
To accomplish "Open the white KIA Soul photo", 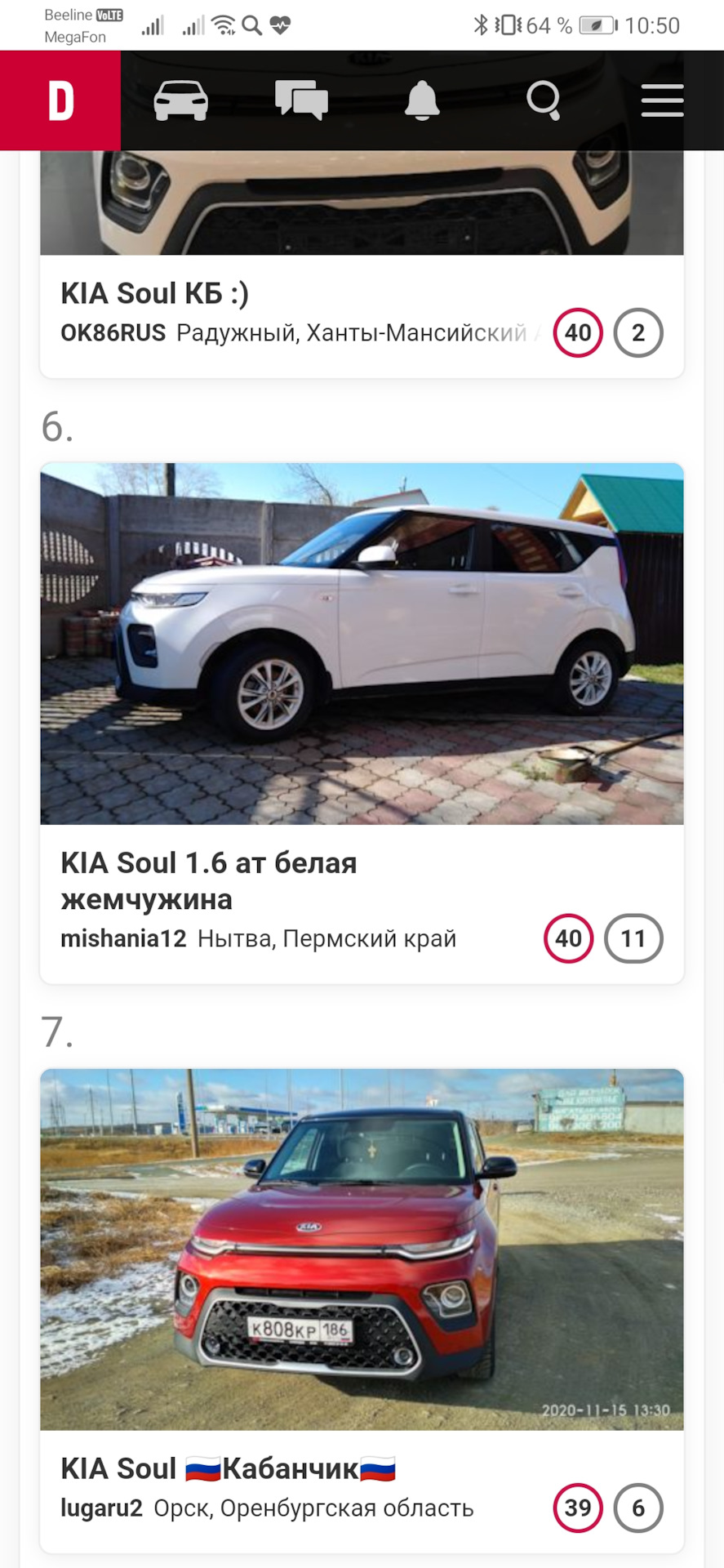I will point(362,644).
